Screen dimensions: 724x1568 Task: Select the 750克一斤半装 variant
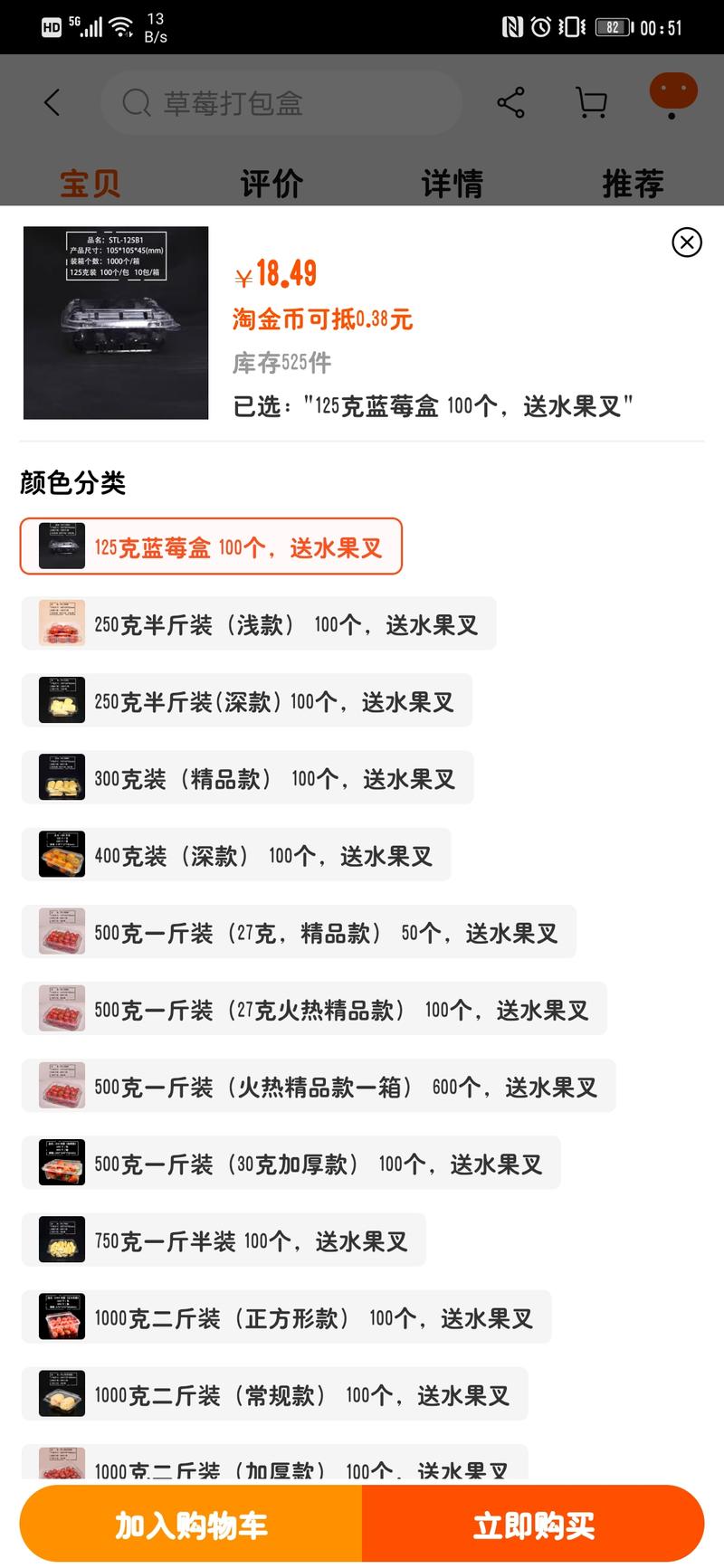click(223, 1240)
